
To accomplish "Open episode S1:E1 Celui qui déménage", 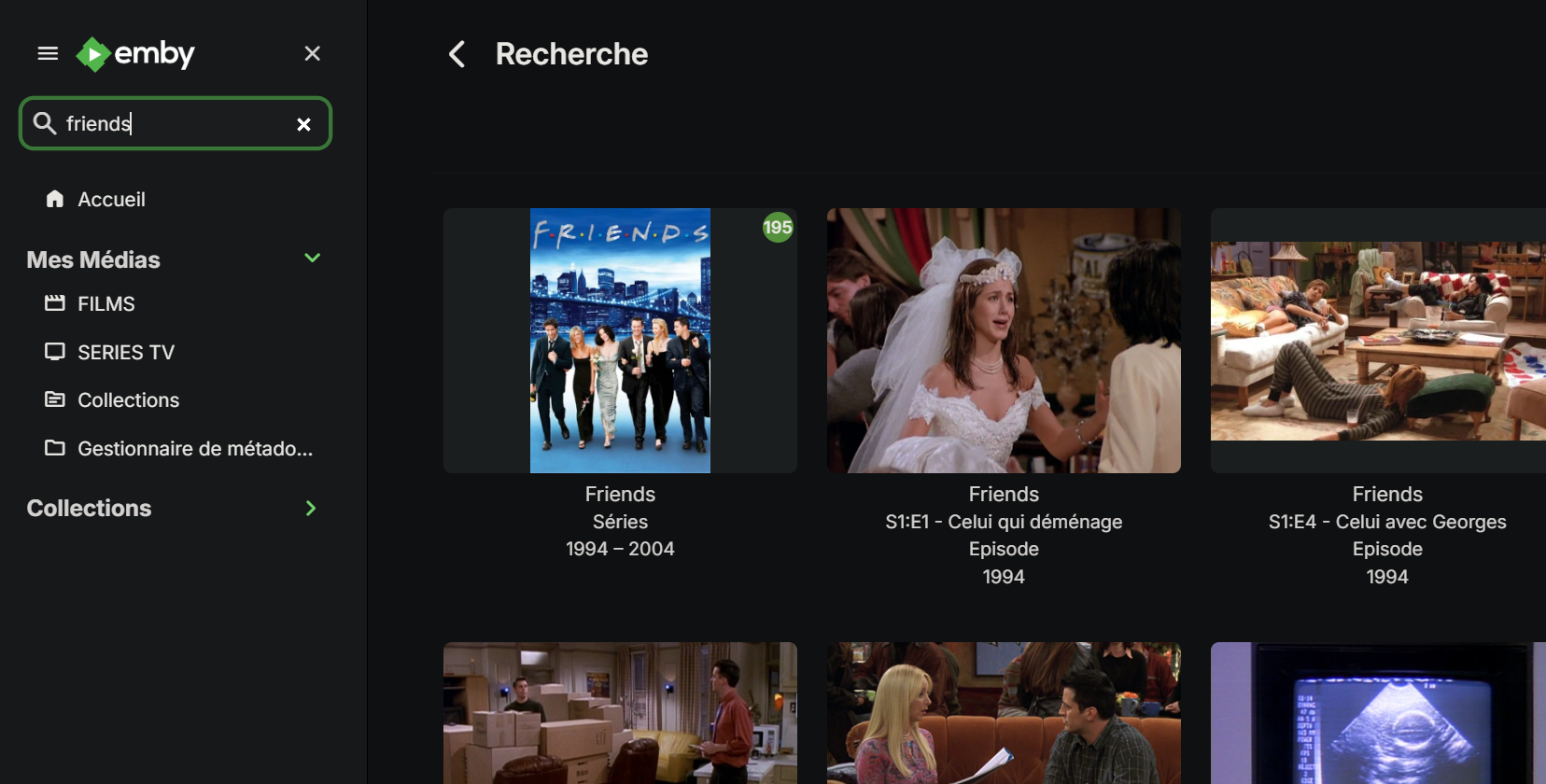I will pyautogui.click(x=1004, y=341).
